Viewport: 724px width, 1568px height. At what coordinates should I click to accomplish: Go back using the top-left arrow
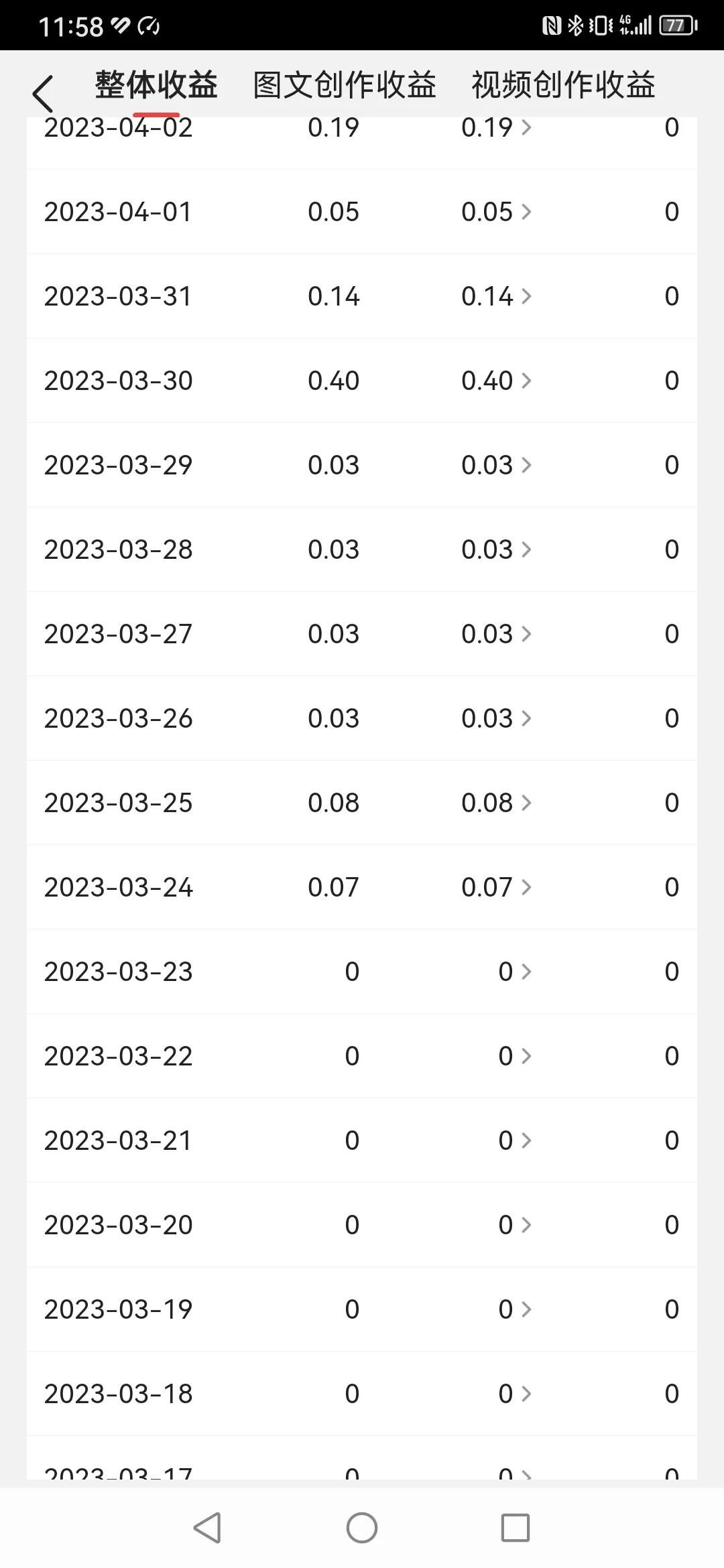43,93
